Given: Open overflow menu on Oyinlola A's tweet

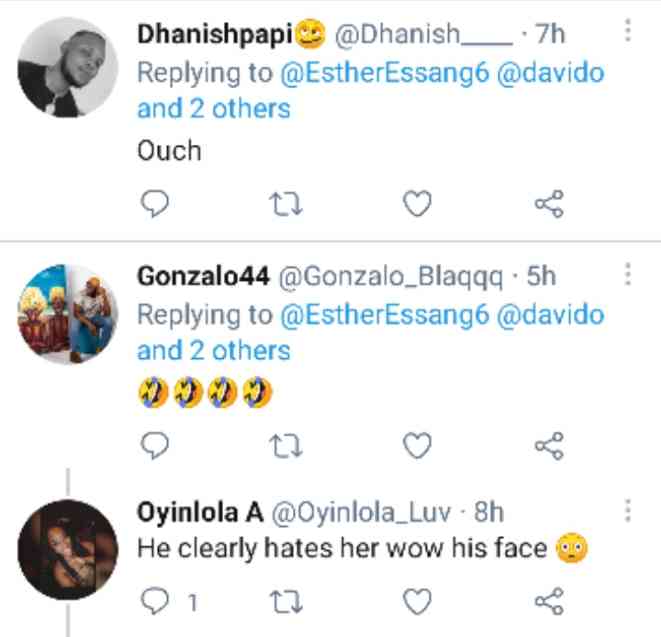Looking at the screenshot, I should click(628, 512).
